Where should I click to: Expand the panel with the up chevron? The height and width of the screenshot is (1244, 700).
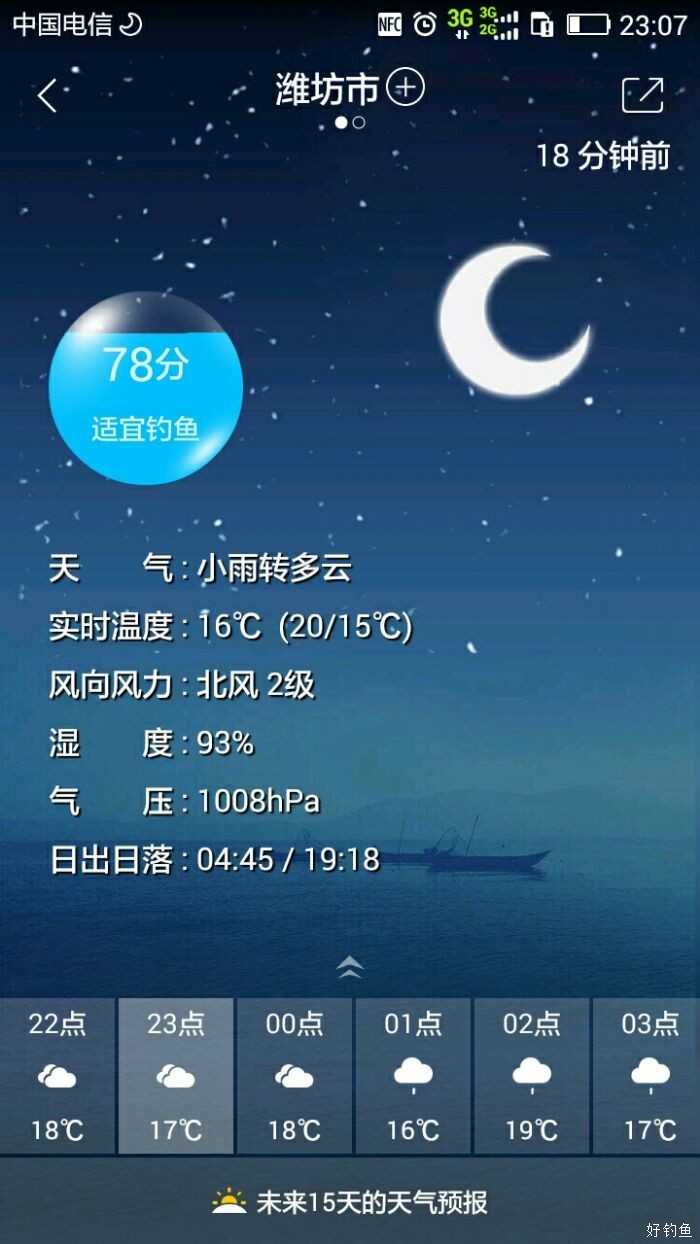(350, 966)
